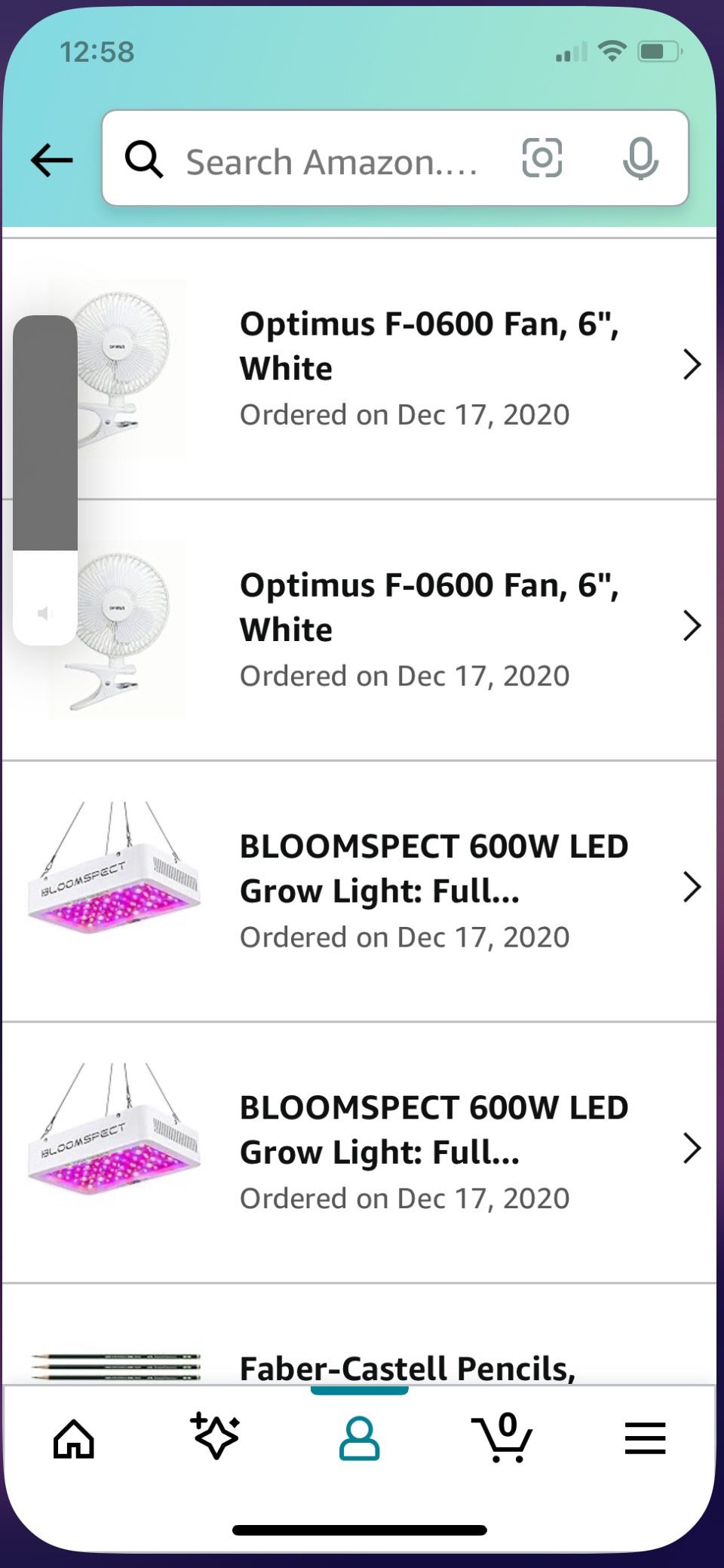Select the profile account tab

coord(359,1438)
